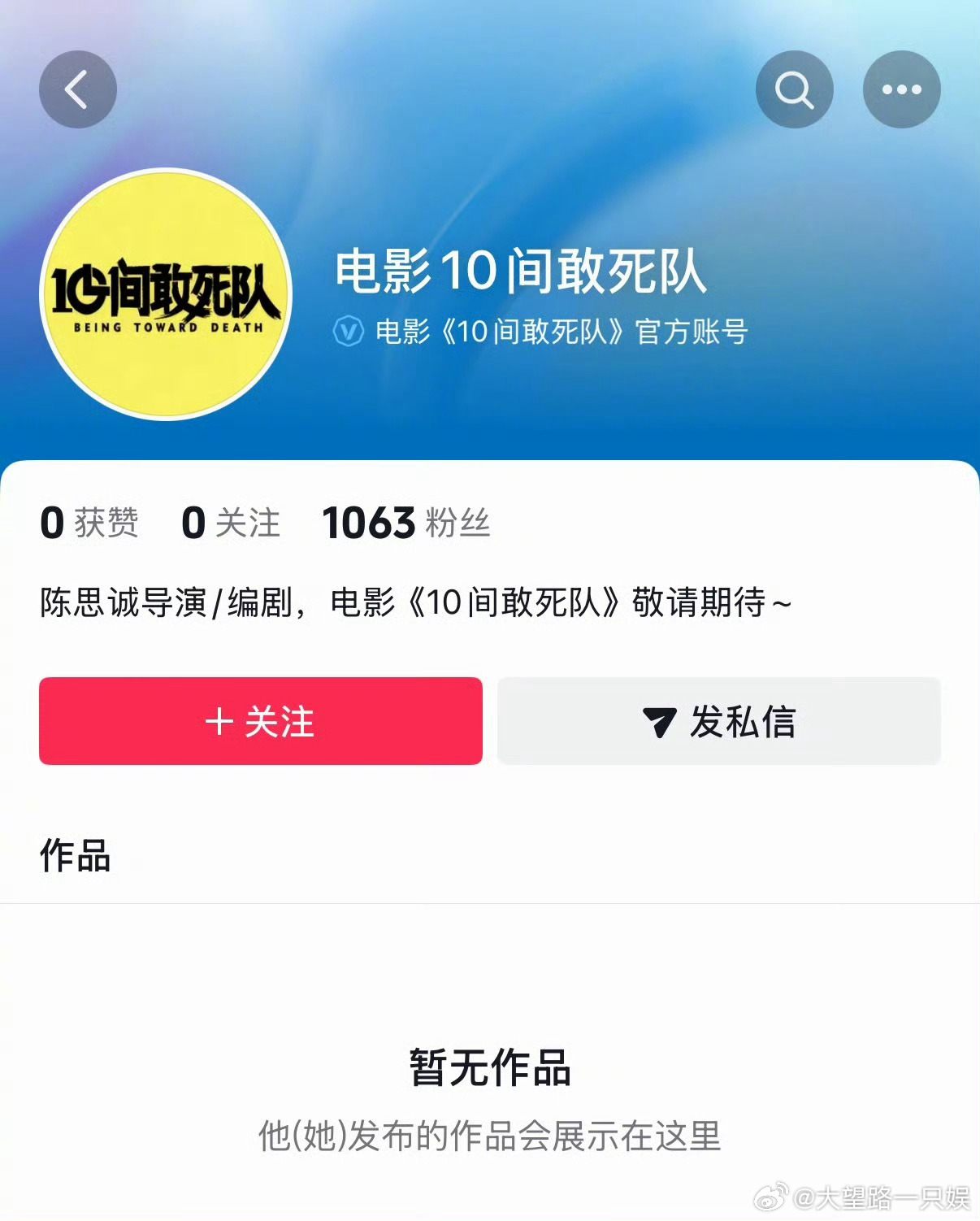
Task: Click the 官方账号 verification description
Action: click(561, 331)
